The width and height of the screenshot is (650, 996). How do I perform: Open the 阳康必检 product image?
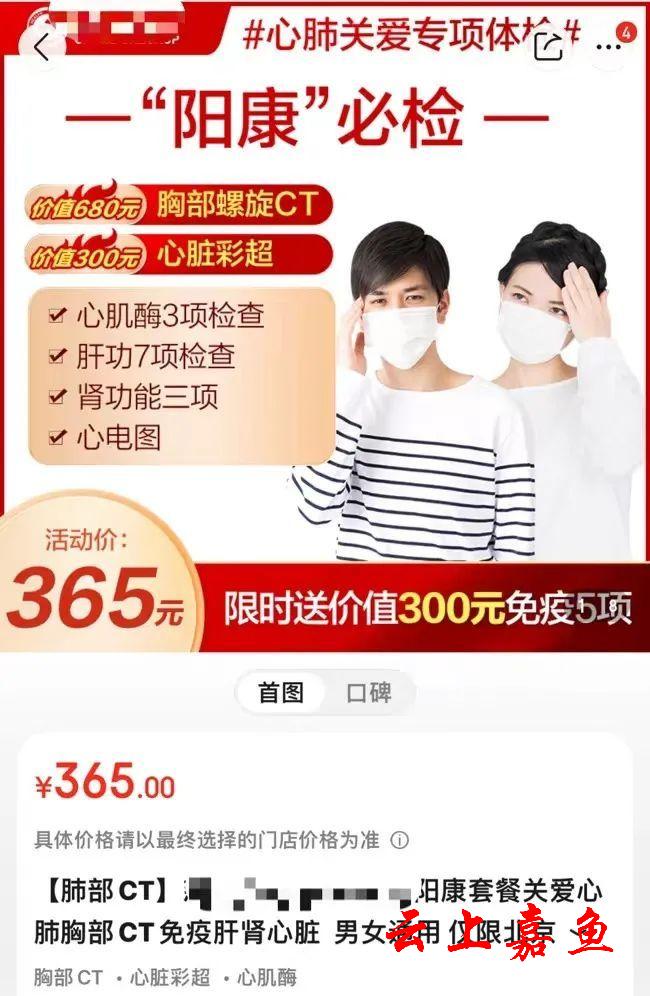(x=325, y=330)
